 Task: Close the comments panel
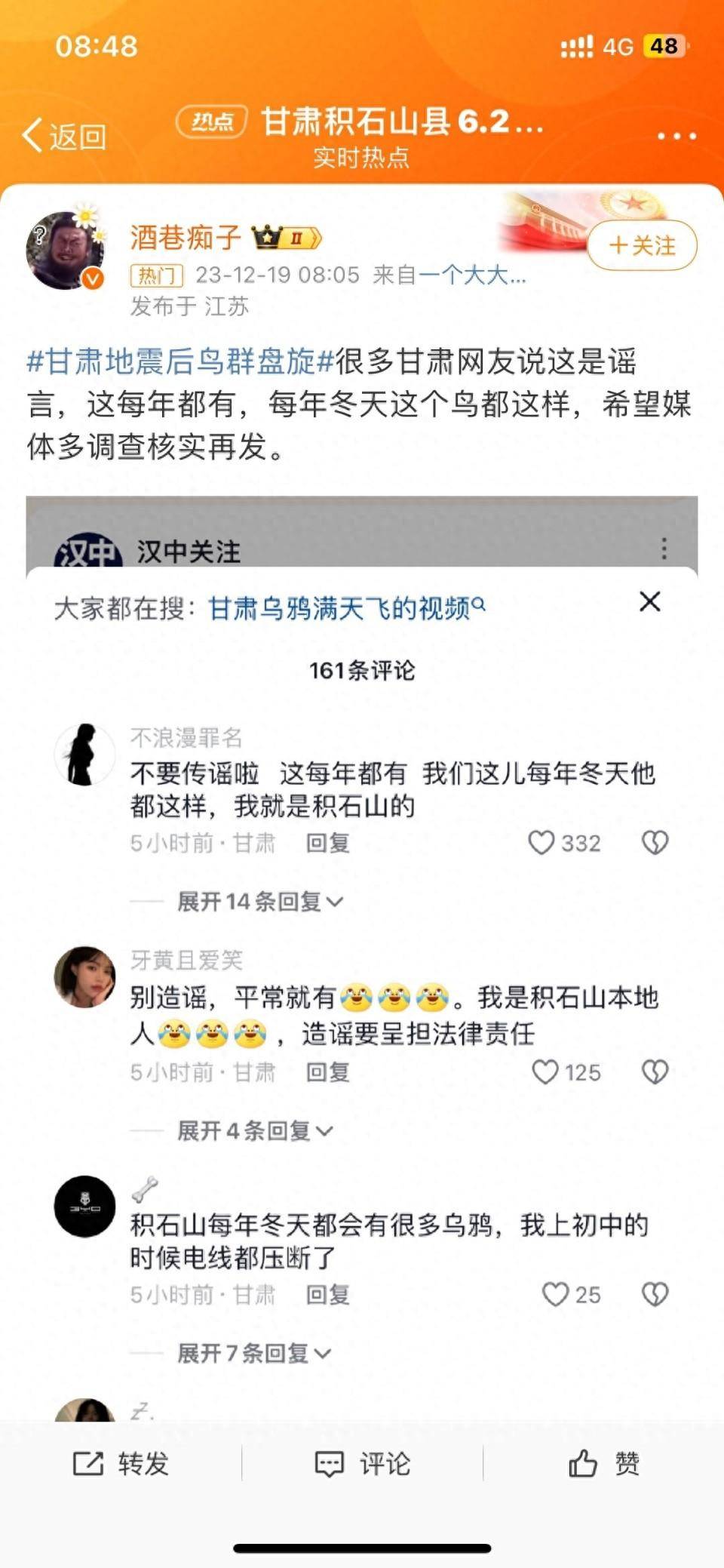click(649, 601)
